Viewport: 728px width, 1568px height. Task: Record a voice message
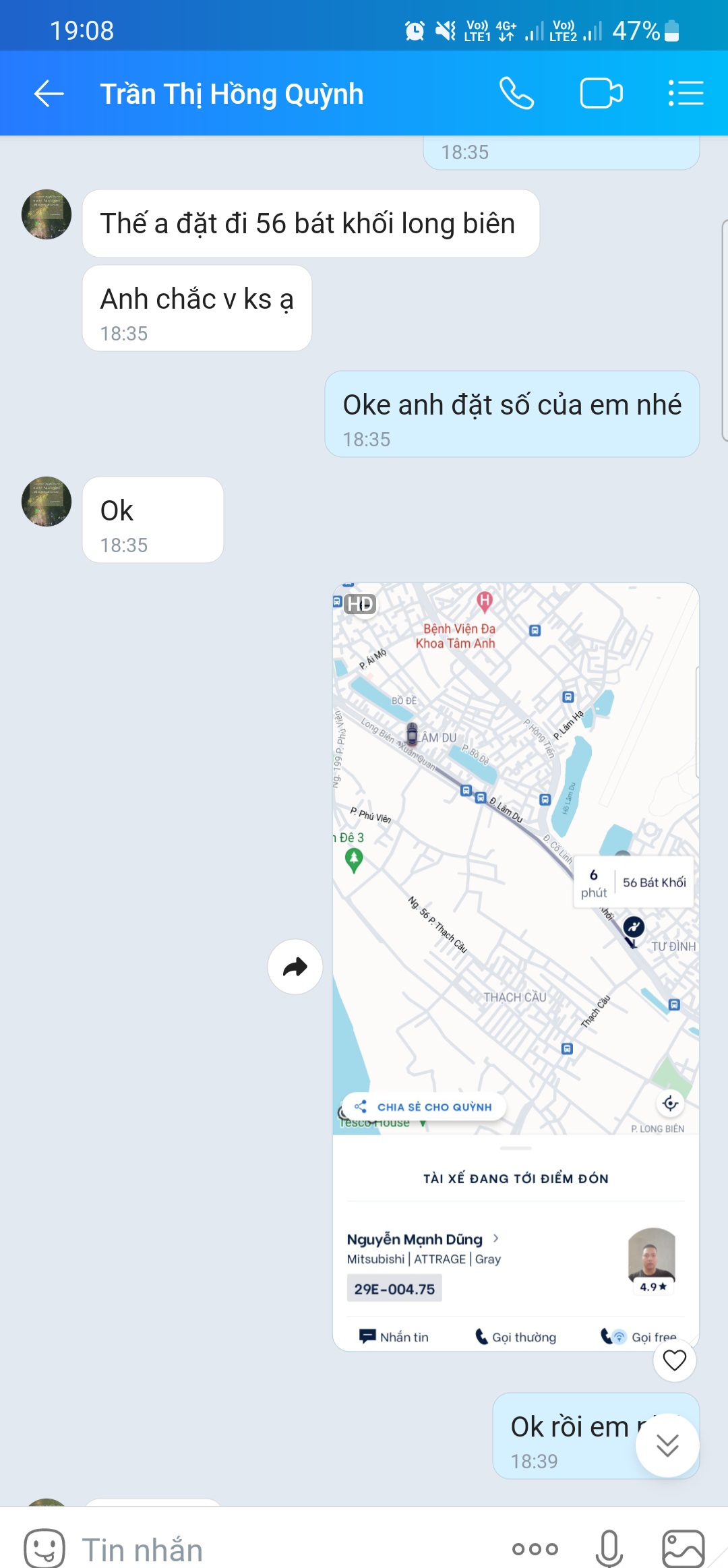pyautogui.click(x=609, y=1549)
